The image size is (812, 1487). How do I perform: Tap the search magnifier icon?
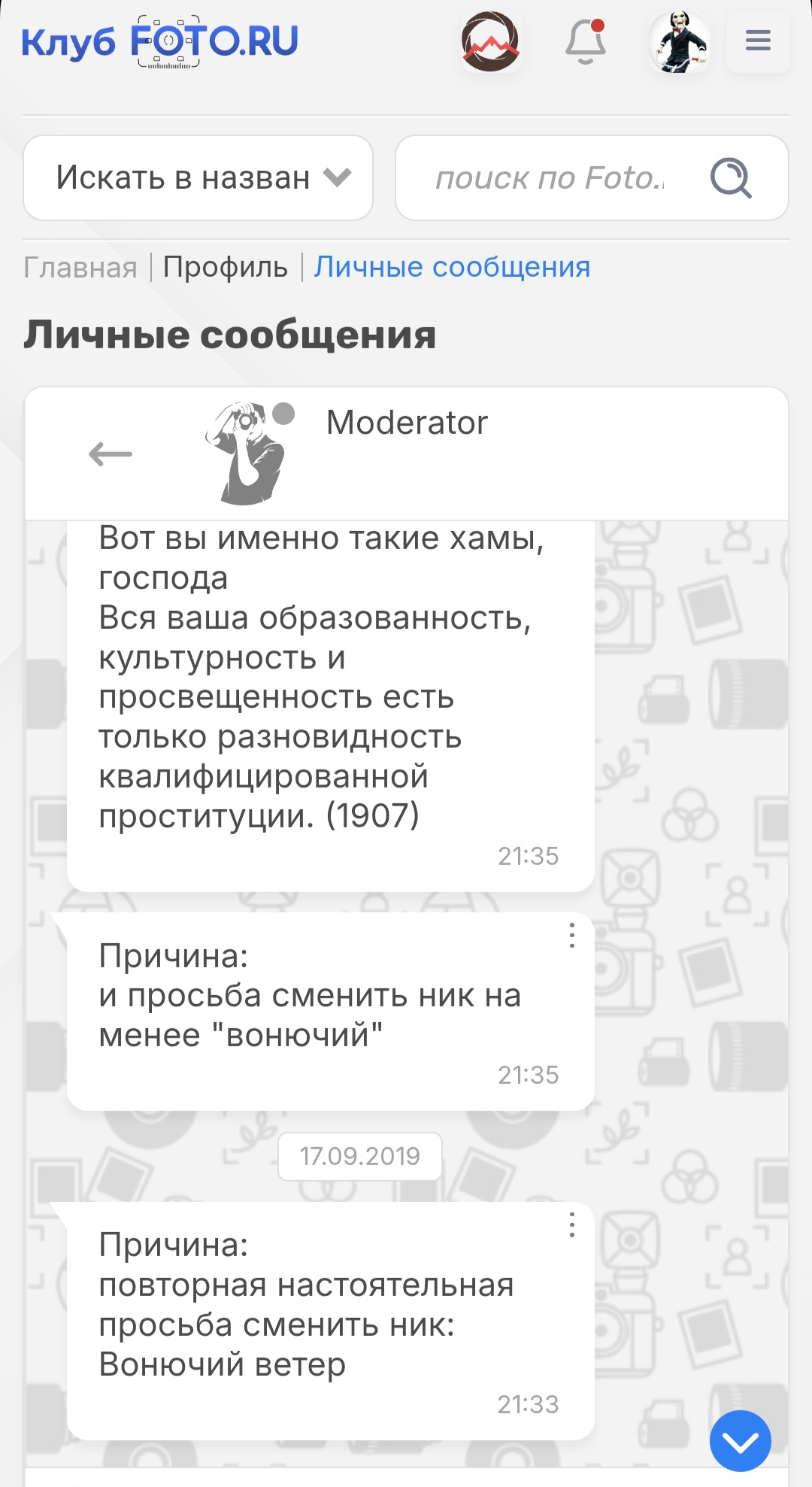[x=731, y=178]
